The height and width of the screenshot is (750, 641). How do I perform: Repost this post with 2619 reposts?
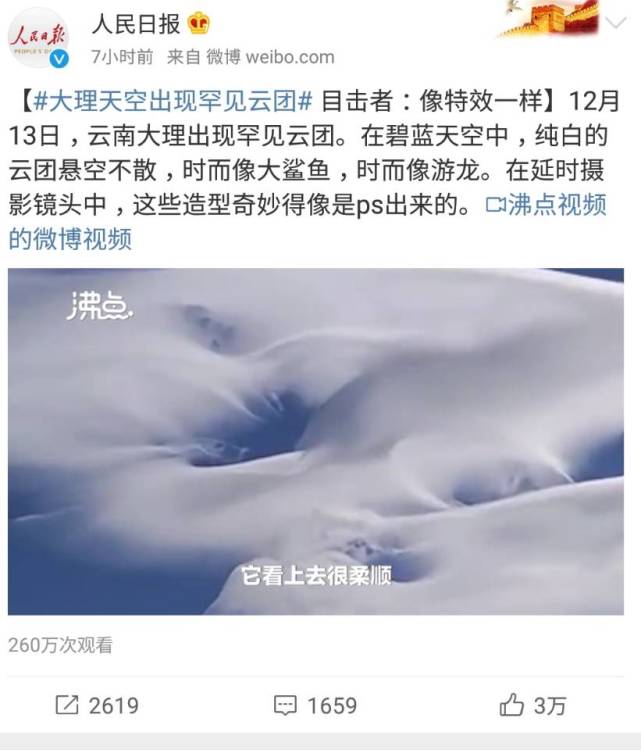tap(97, 705)
